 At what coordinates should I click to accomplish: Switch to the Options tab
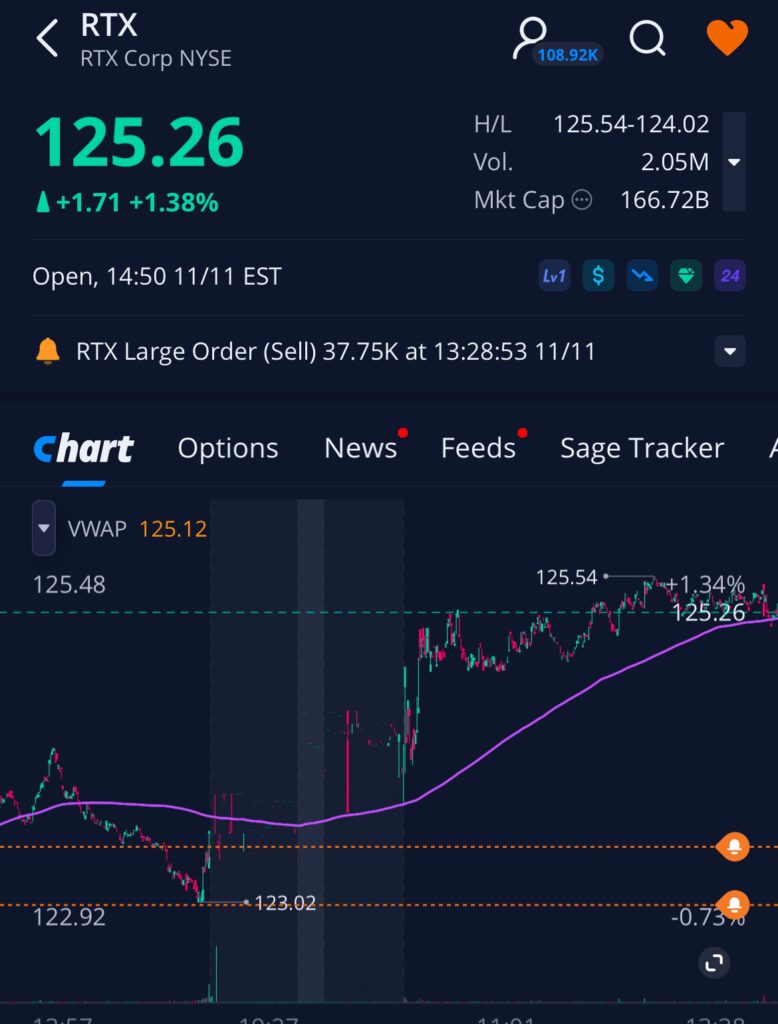pos(228,448)
